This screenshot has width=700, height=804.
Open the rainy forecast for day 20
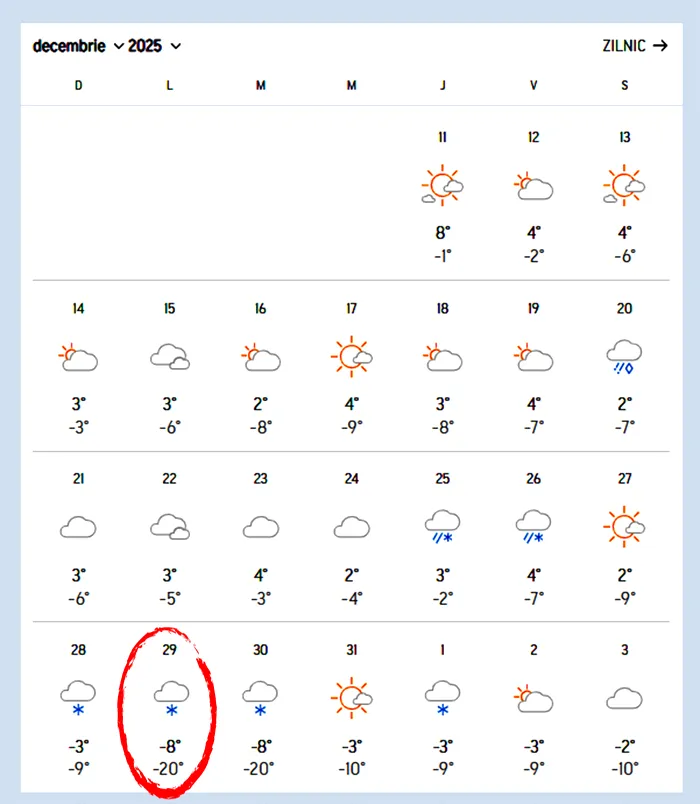click(624, 366)
